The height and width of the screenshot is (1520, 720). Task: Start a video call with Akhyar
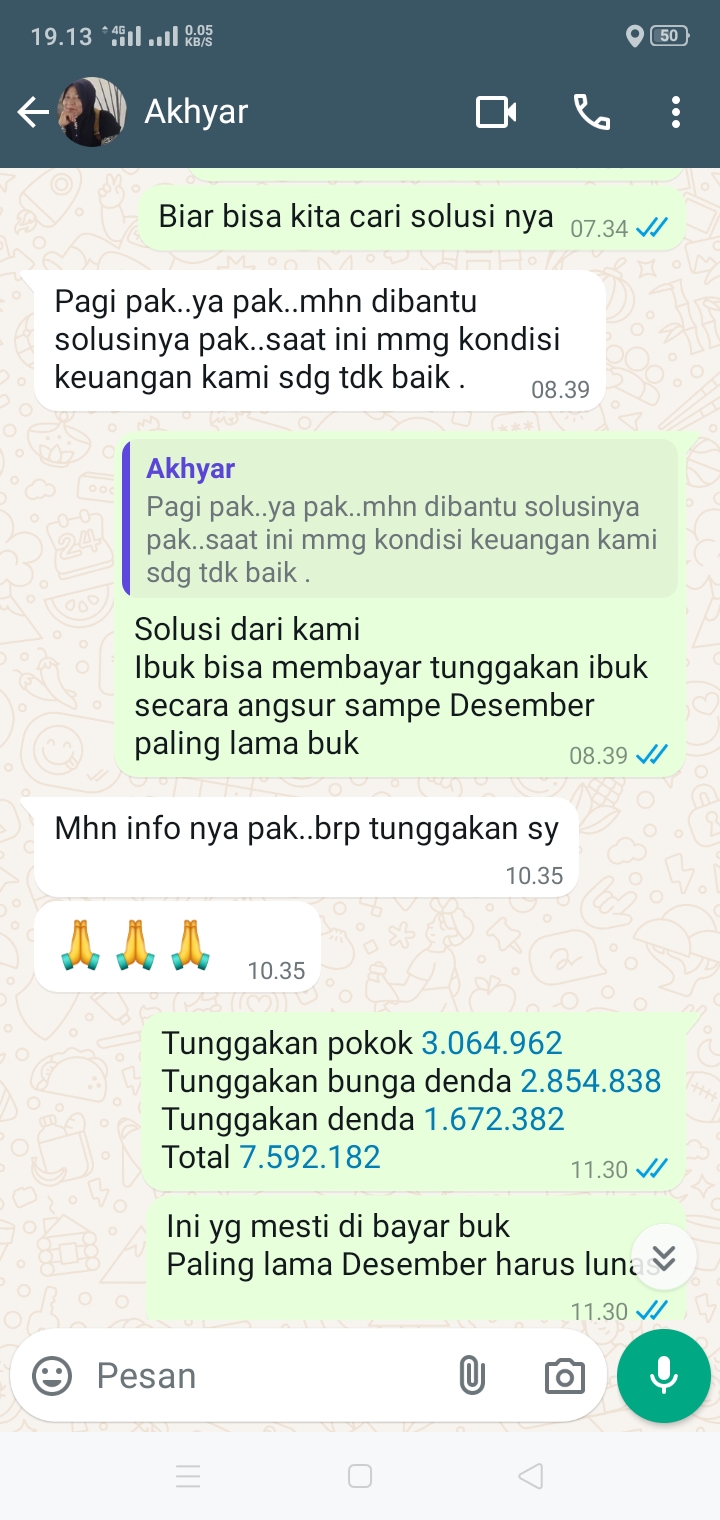click(496, 112)
